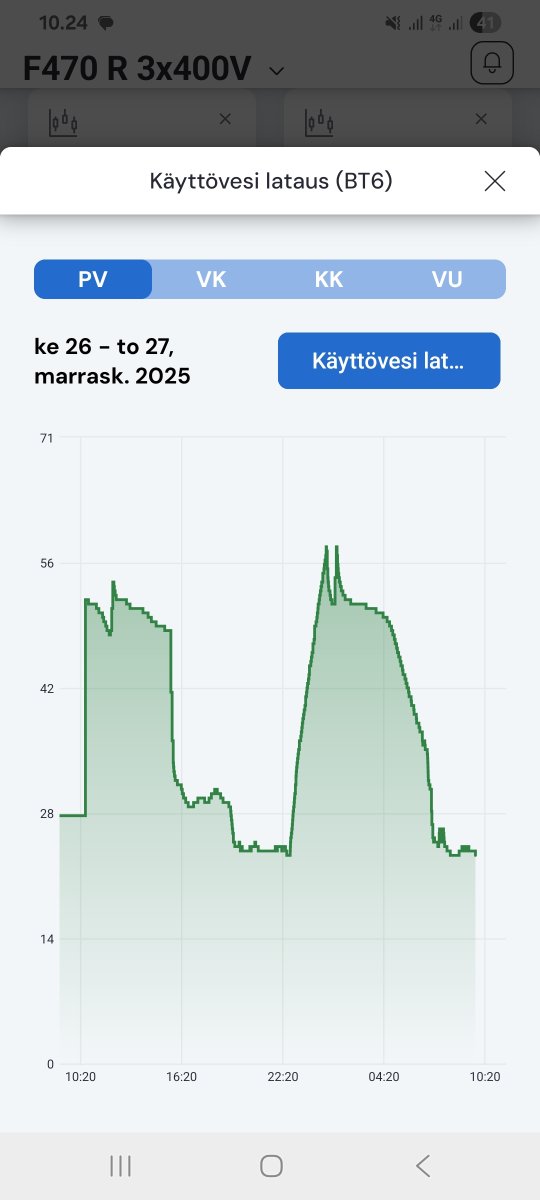Close the Käyttövesi lataus (BT6) dialog
This screenshot has width=540, height=1200.
click(x=494, y=181)
